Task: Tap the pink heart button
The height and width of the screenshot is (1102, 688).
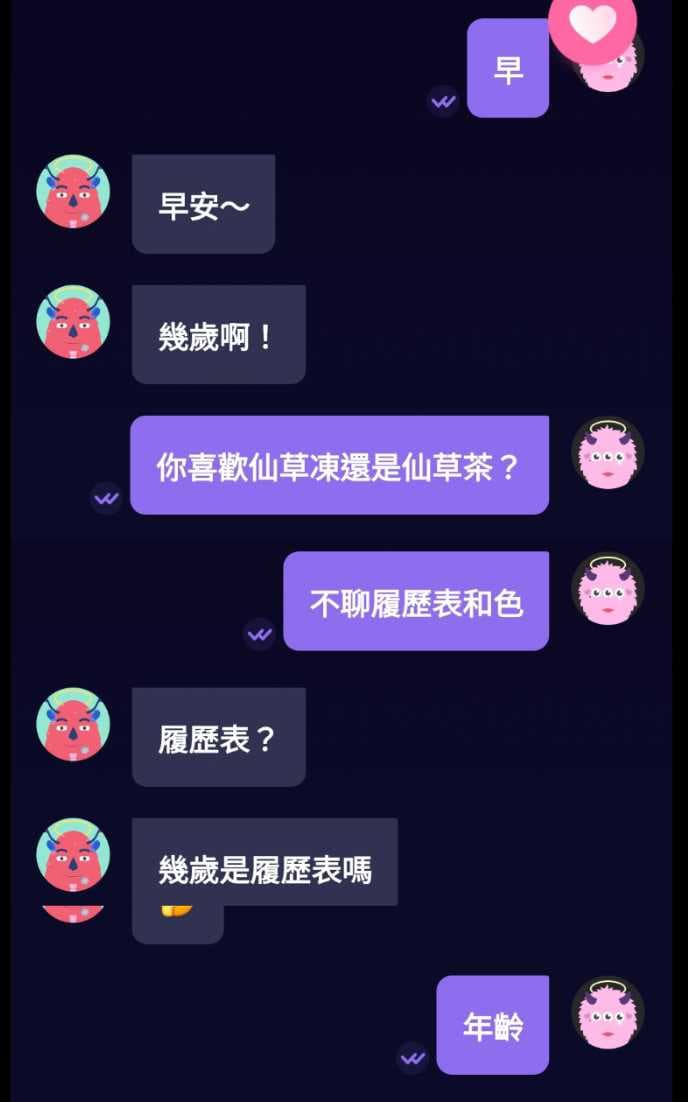Action: [x=592, y=25]
